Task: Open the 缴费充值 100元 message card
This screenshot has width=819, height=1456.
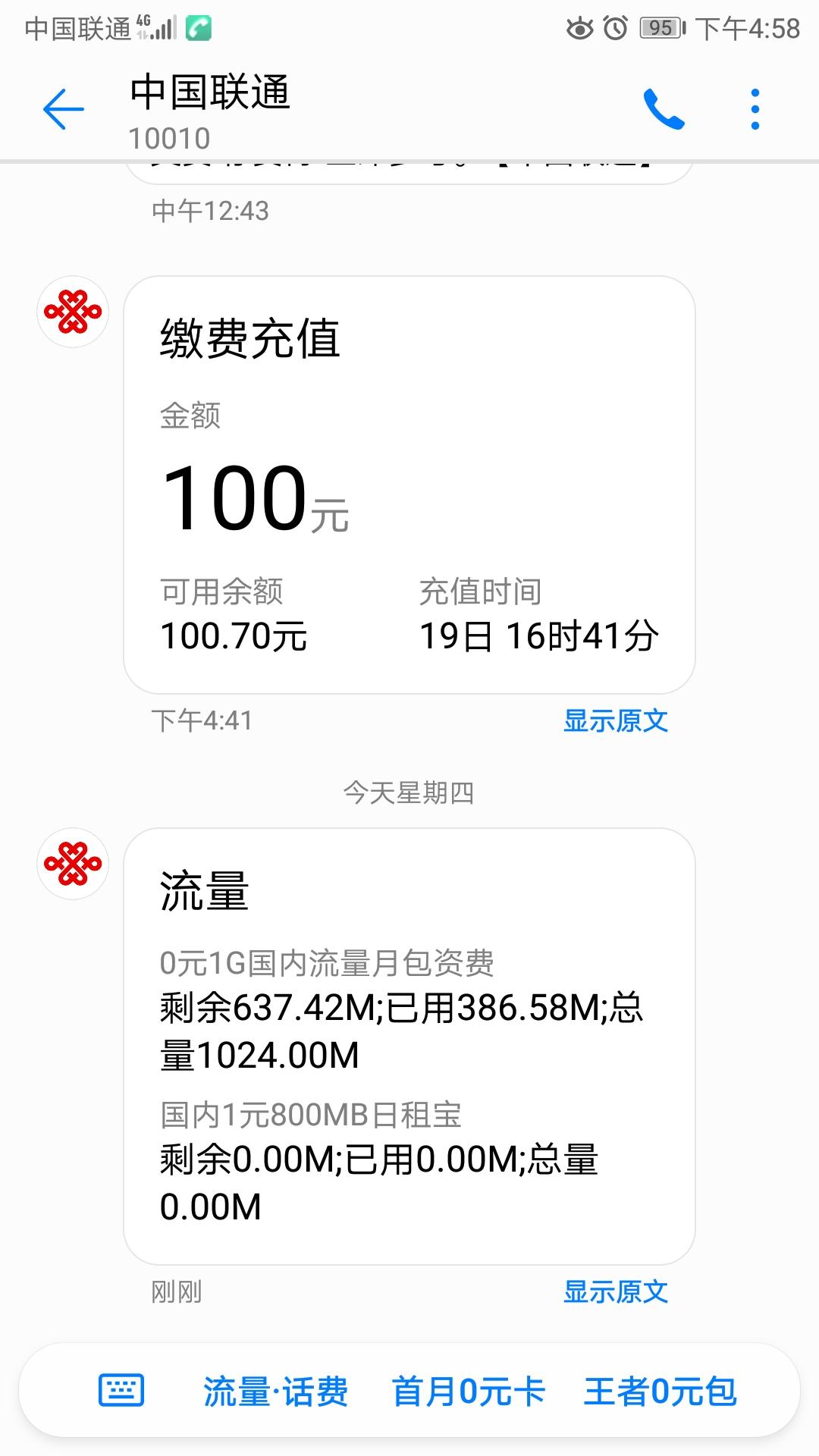Action: (409, 485)
